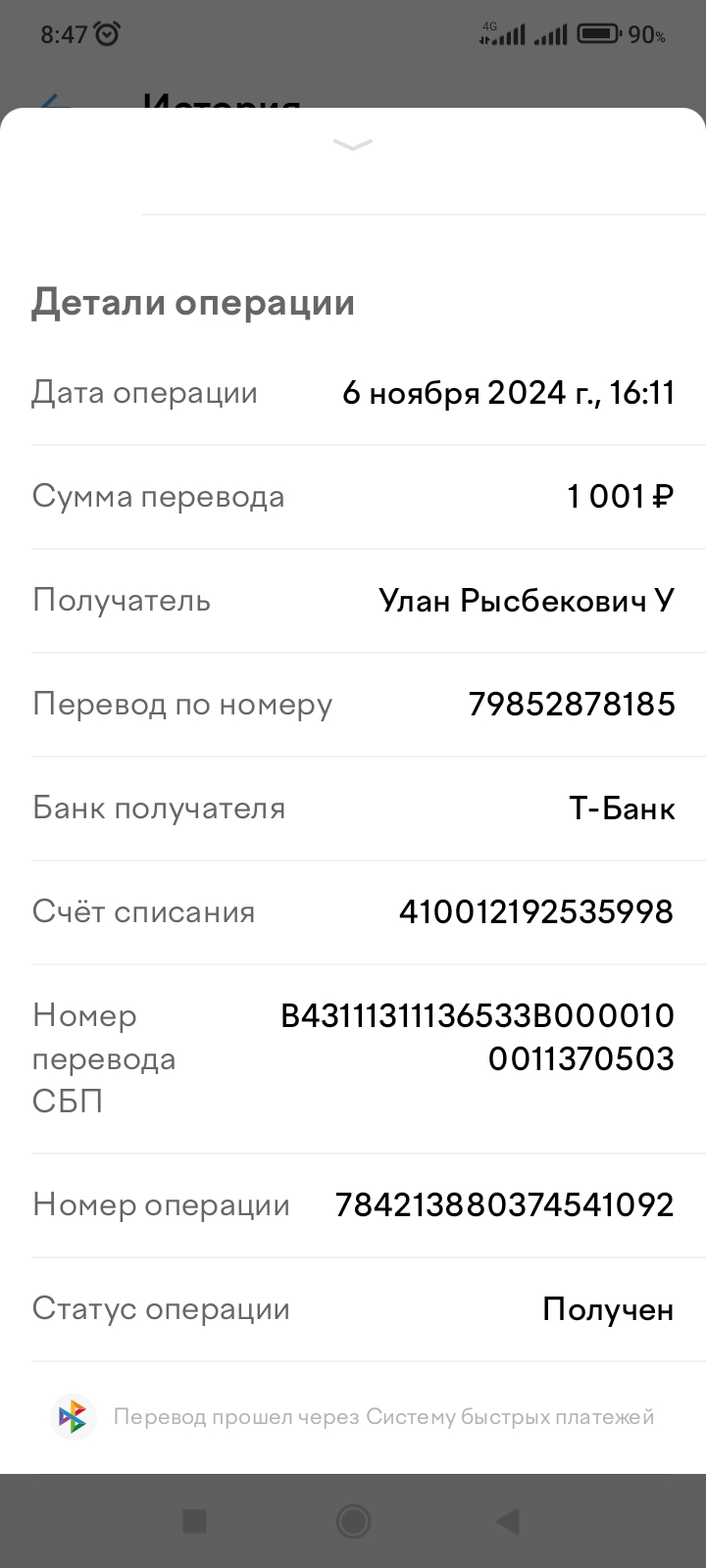
Task: Collapse the sheet with the chevron handle
Action: pyautogui.click(x=353, y=145)
